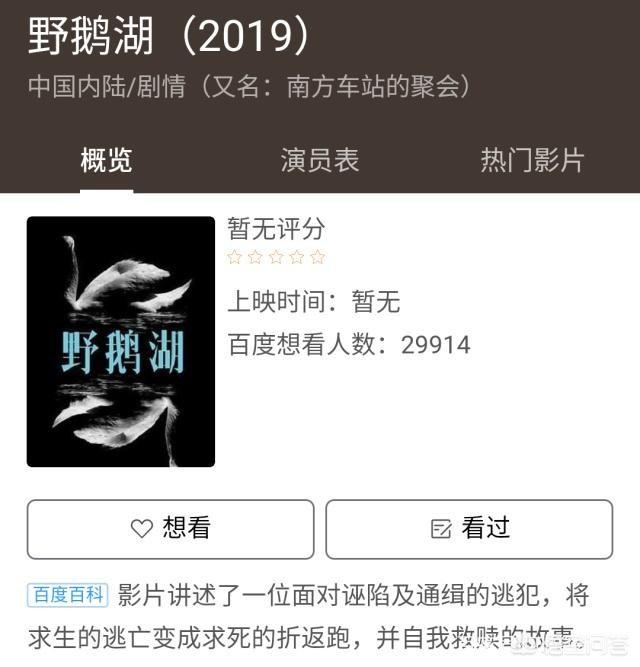Mark the movie as 看过
Image resolution: width=640 pixels, height=667 pixels.
click(469, 529)
